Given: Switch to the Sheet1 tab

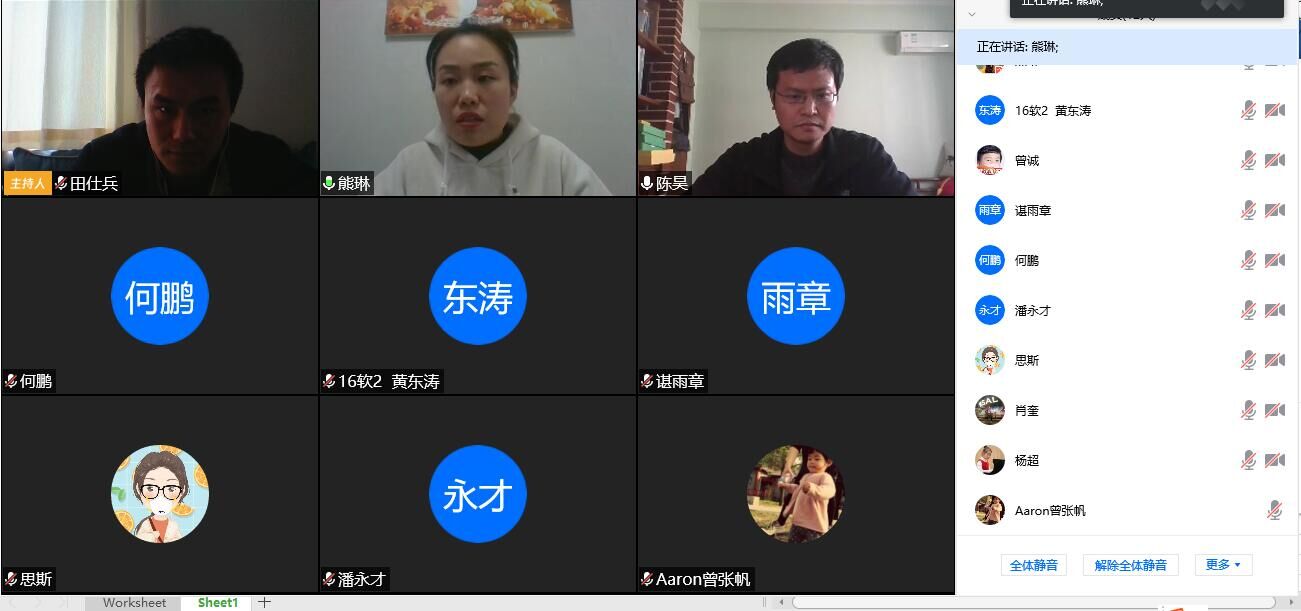Looking at the screenshot, I should coord(217,603).
